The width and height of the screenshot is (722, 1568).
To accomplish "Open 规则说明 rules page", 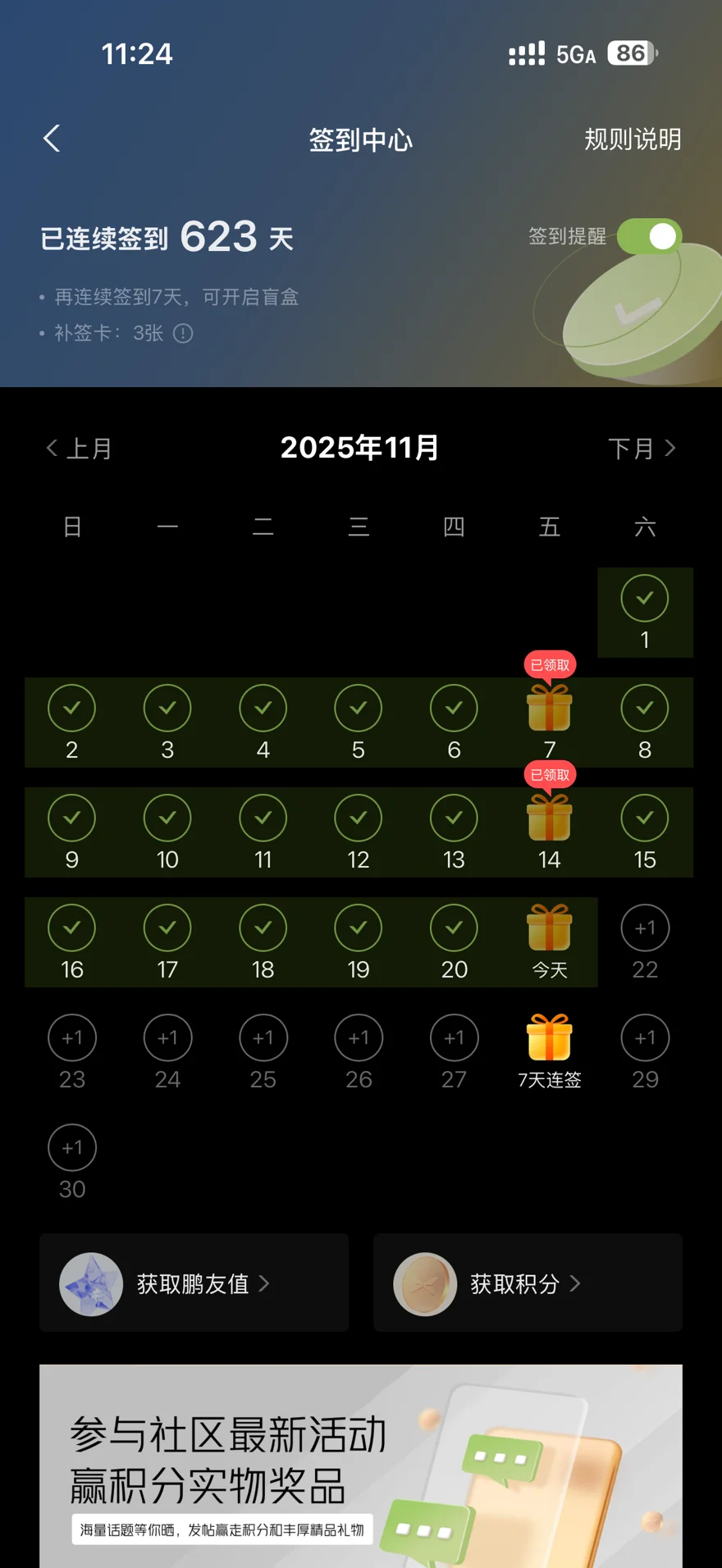I will [x=632, y=139].
